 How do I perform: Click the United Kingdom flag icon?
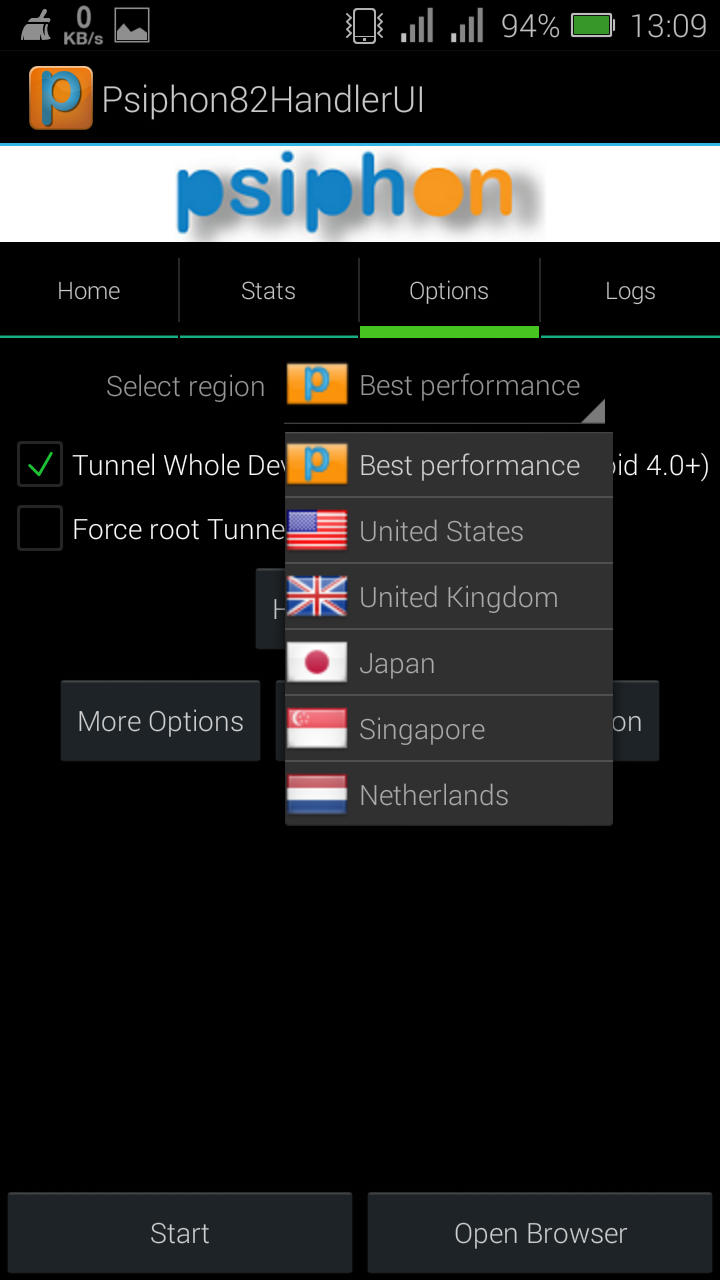point(316,597)
